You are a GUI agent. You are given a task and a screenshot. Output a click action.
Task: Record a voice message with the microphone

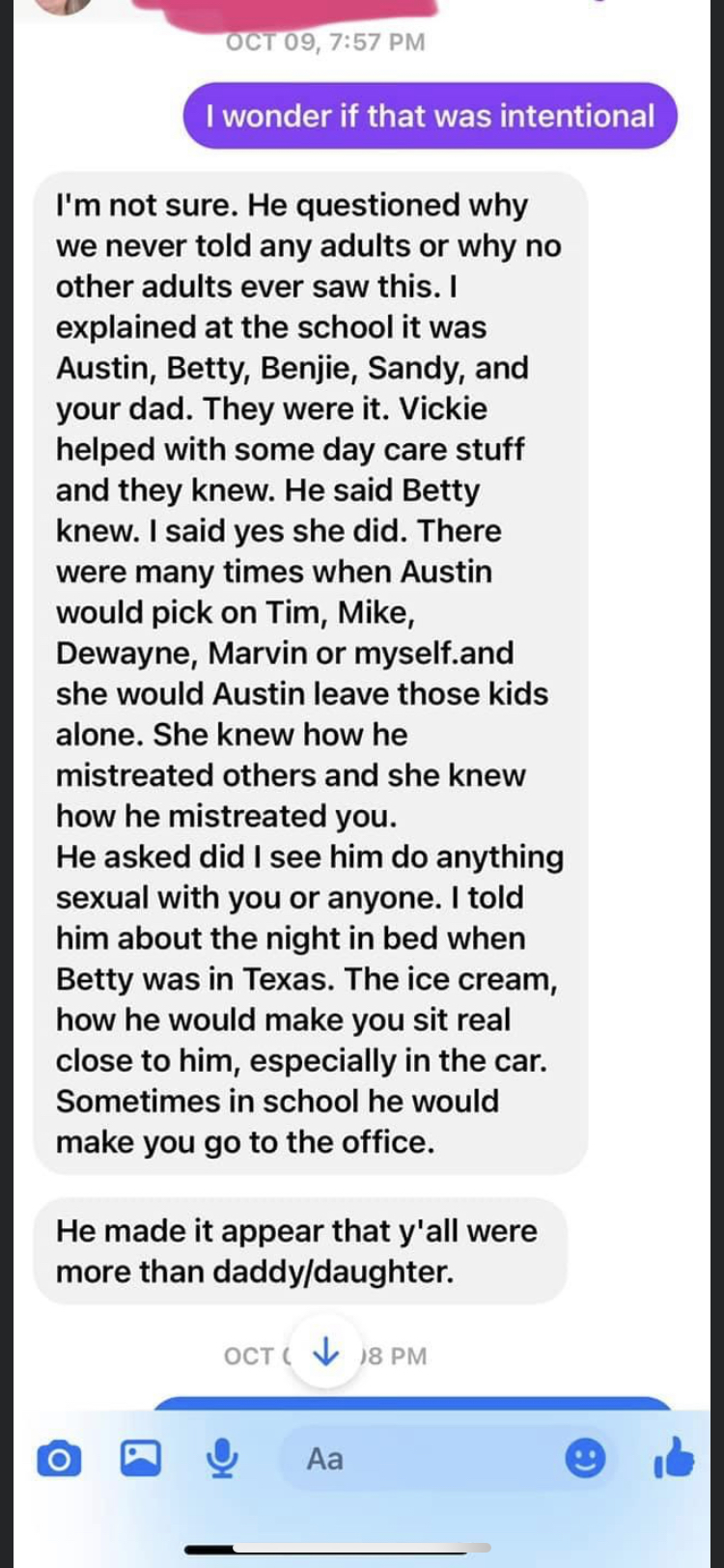tap(222, 1458)
